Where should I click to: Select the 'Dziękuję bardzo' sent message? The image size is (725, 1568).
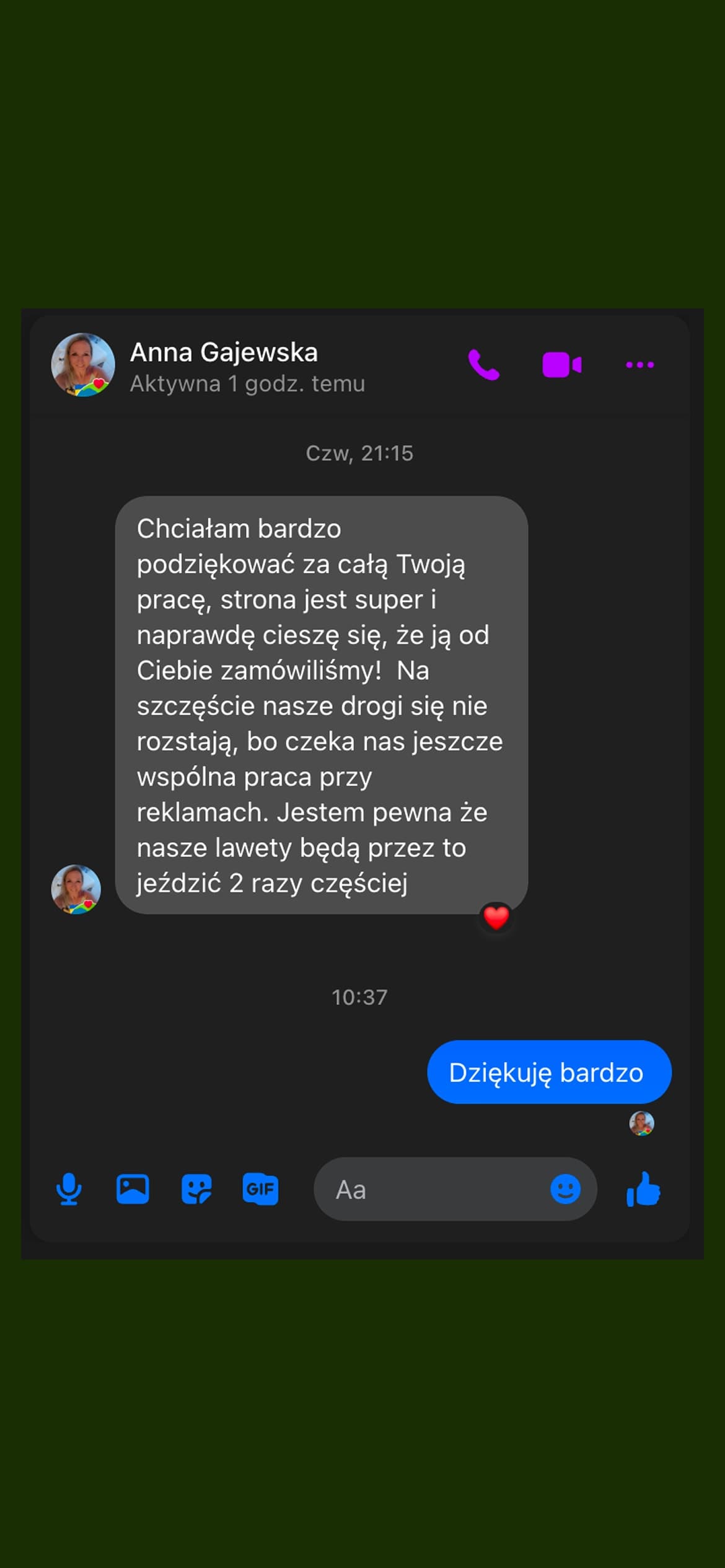pyautogui.click(x=548, y=1072)
